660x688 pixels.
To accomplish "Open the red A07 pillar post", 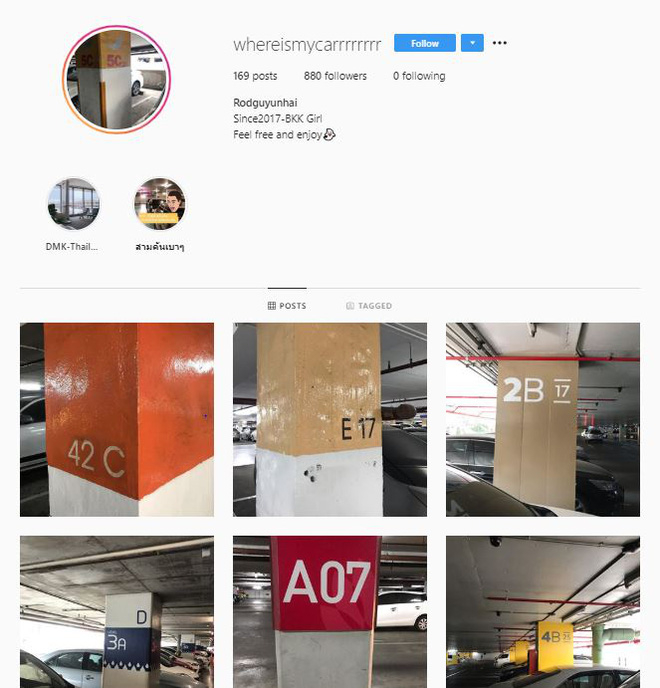I will pyautogui.click(x=330, y=612).
